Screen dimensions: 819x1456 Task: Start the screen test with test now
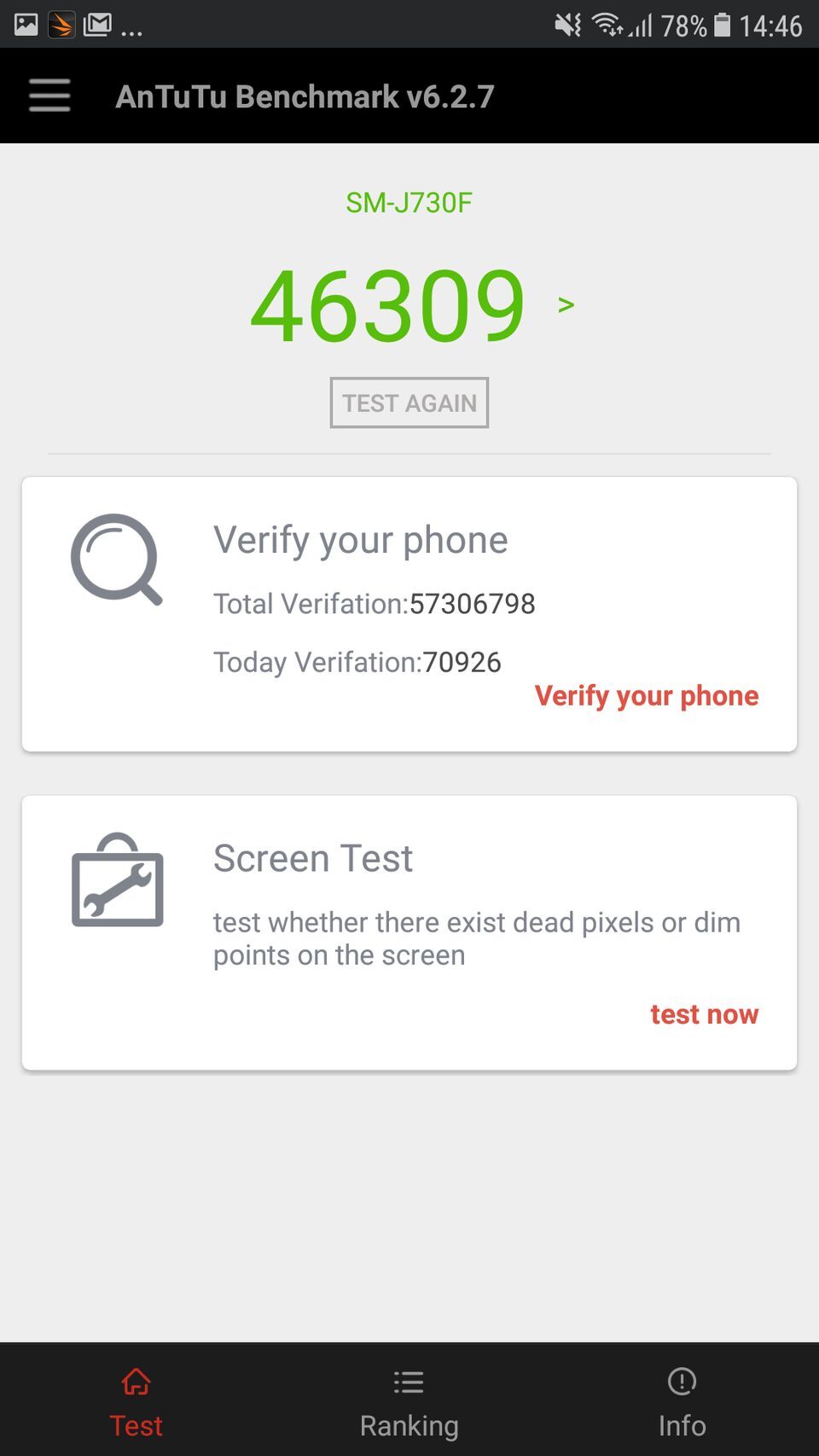(704, 1014)
